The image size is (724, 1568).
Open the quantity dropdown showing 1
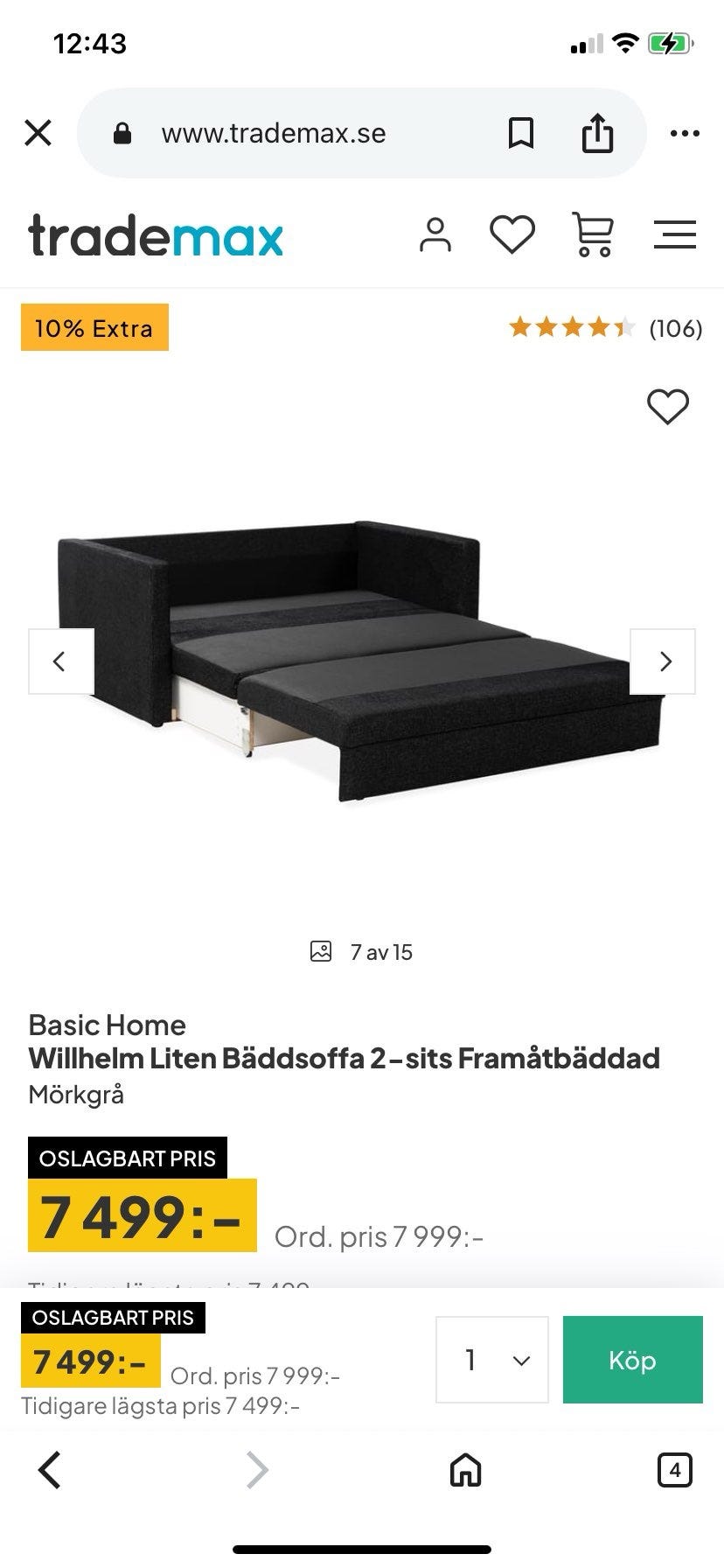491,1360
